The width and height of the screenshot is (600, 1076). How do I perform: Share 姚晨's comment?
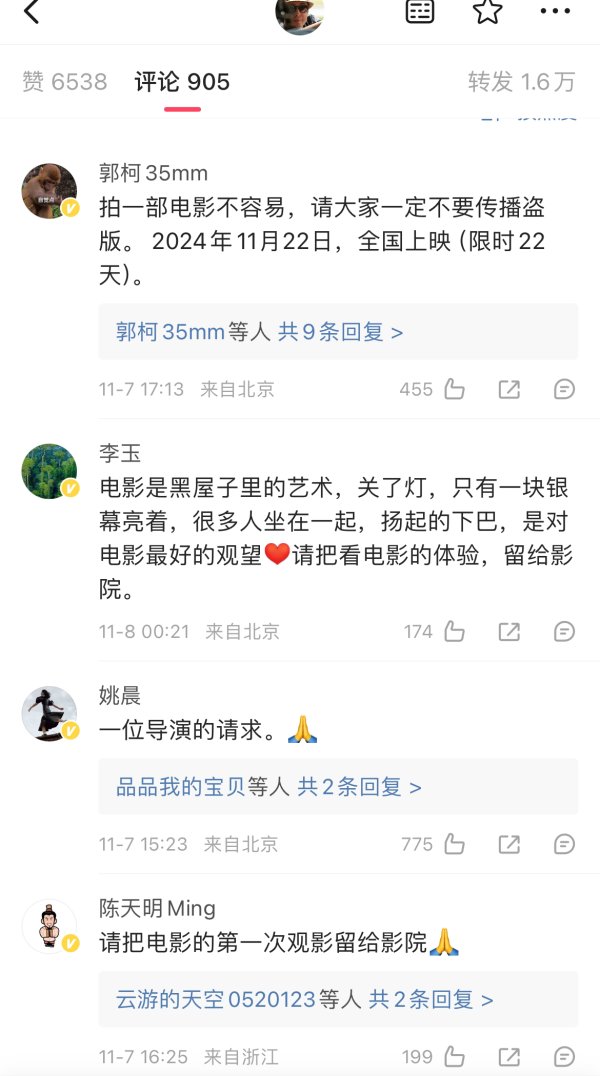pyautogui.click(x=509, y=844)
